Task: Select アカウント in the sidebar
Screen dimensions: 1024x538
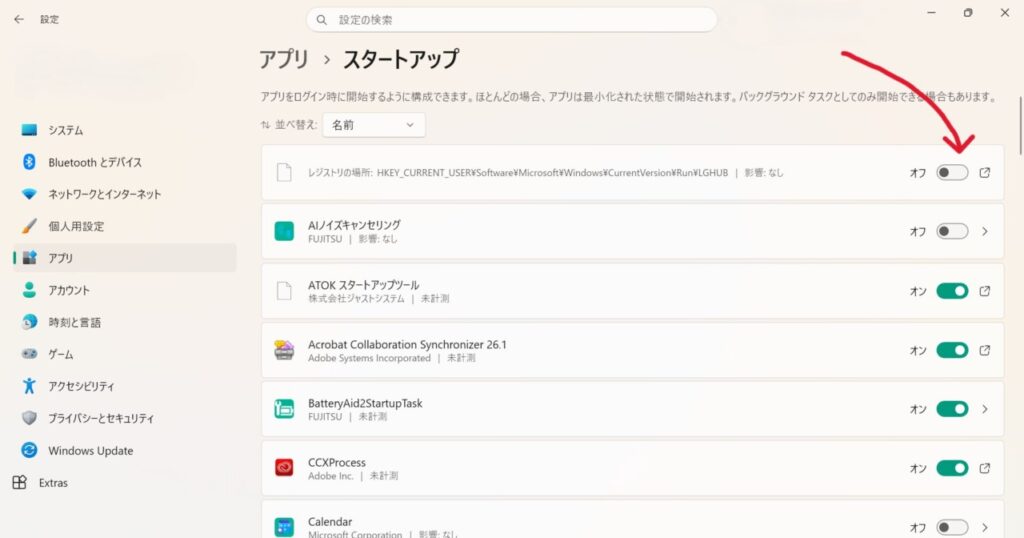Action: pyautogui.click(x=69, y=290)
